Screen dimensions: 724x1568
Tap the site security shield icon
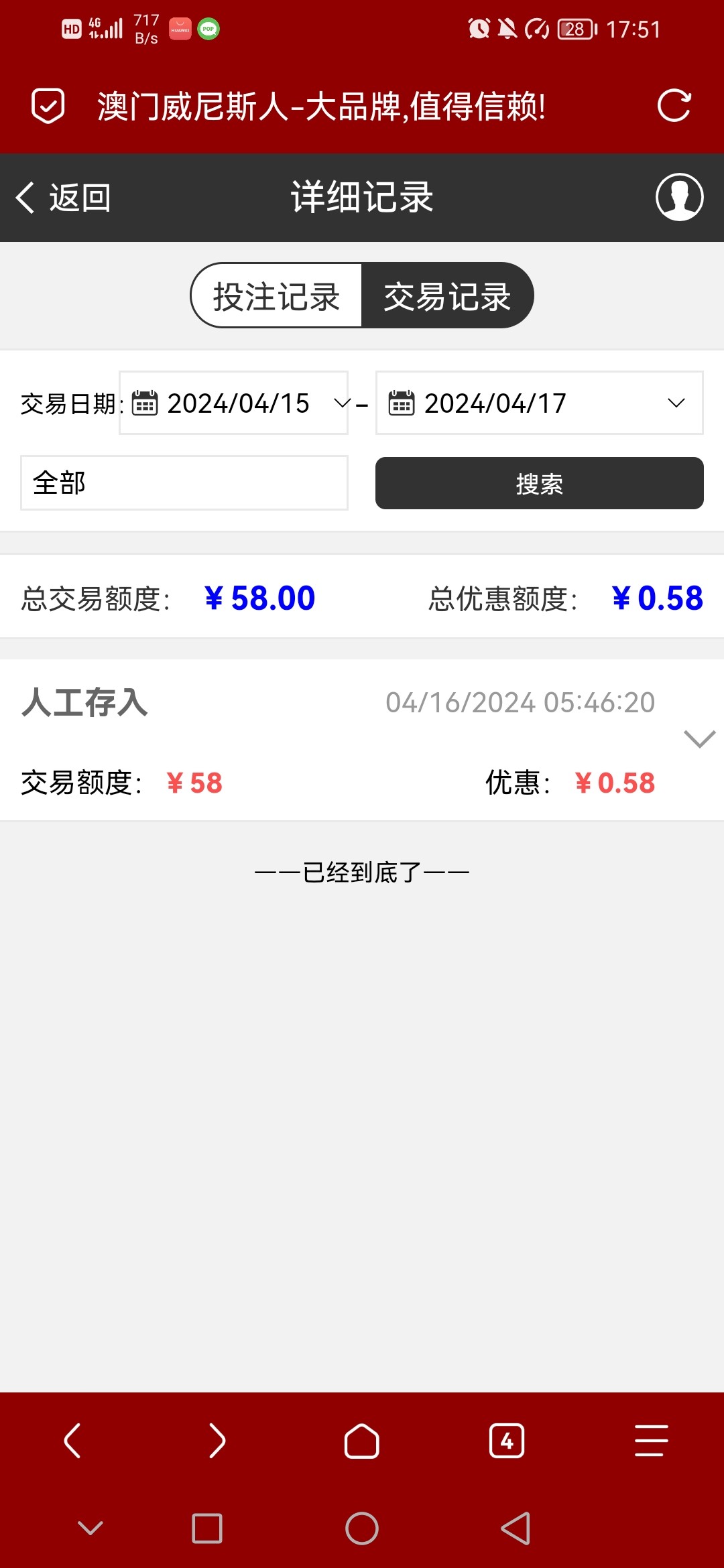(48, 106)
